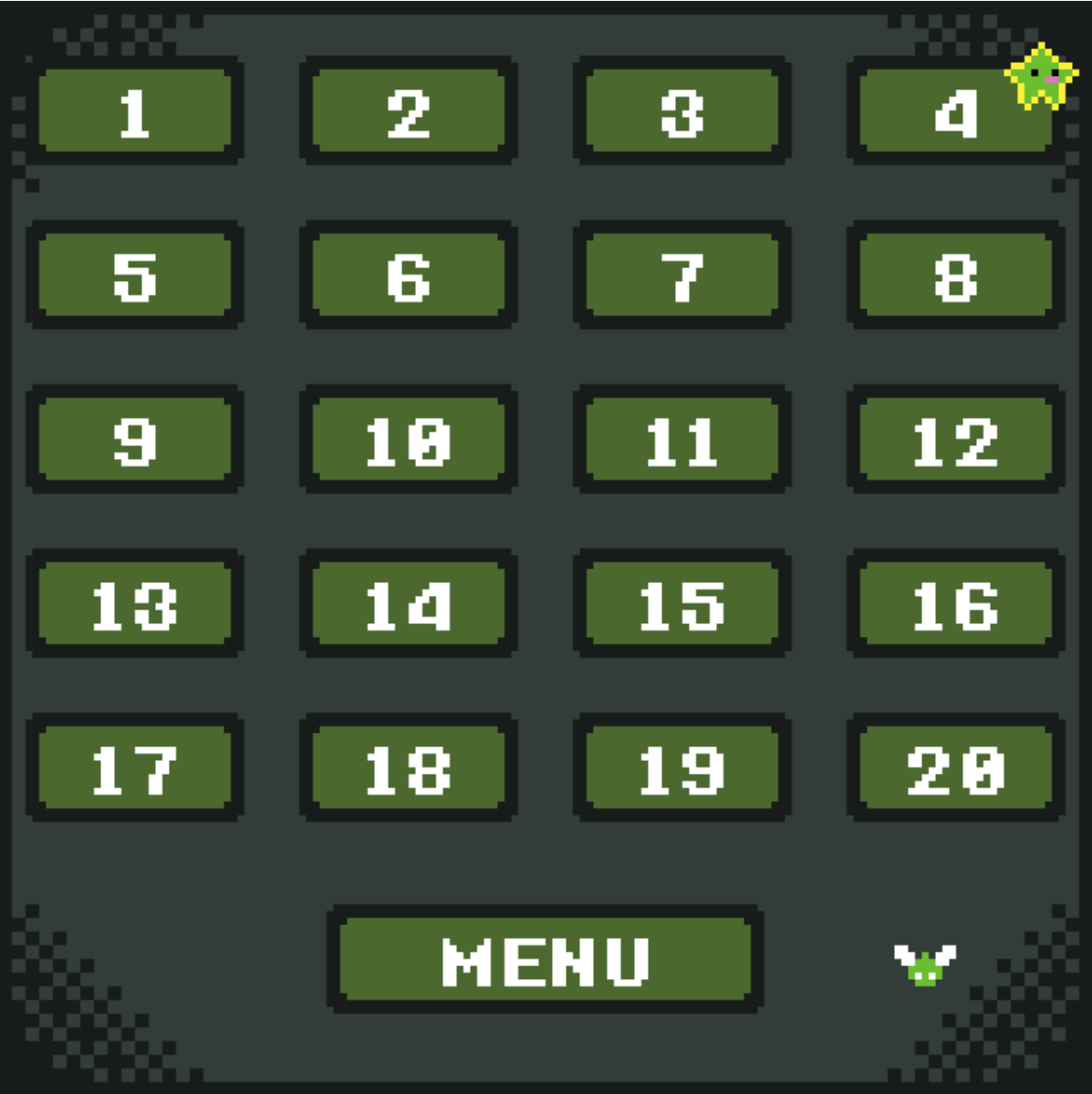The height and width of the screenshot is (1094, 1092).
Task: Play level 12
Action: (956, 440)
